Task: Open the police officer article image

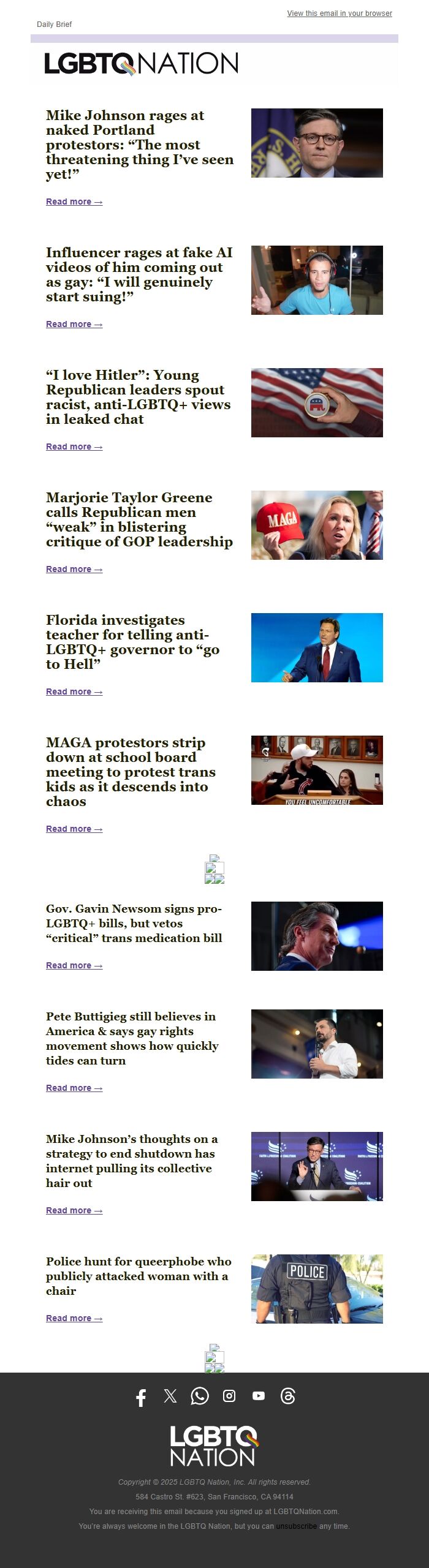Action: pyautogui.click(x=317, y=1289)
